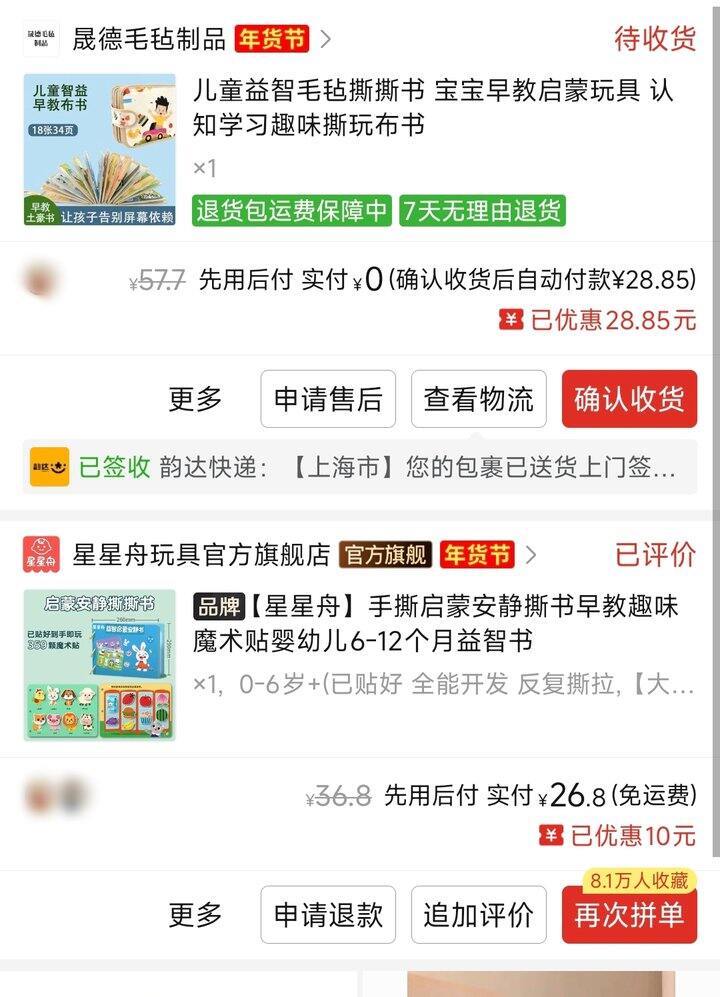The image size is (720, 997).
Task: Tap 申请售后 for the 毛毡撕撕书 order
Action: [x=328, y=399]
